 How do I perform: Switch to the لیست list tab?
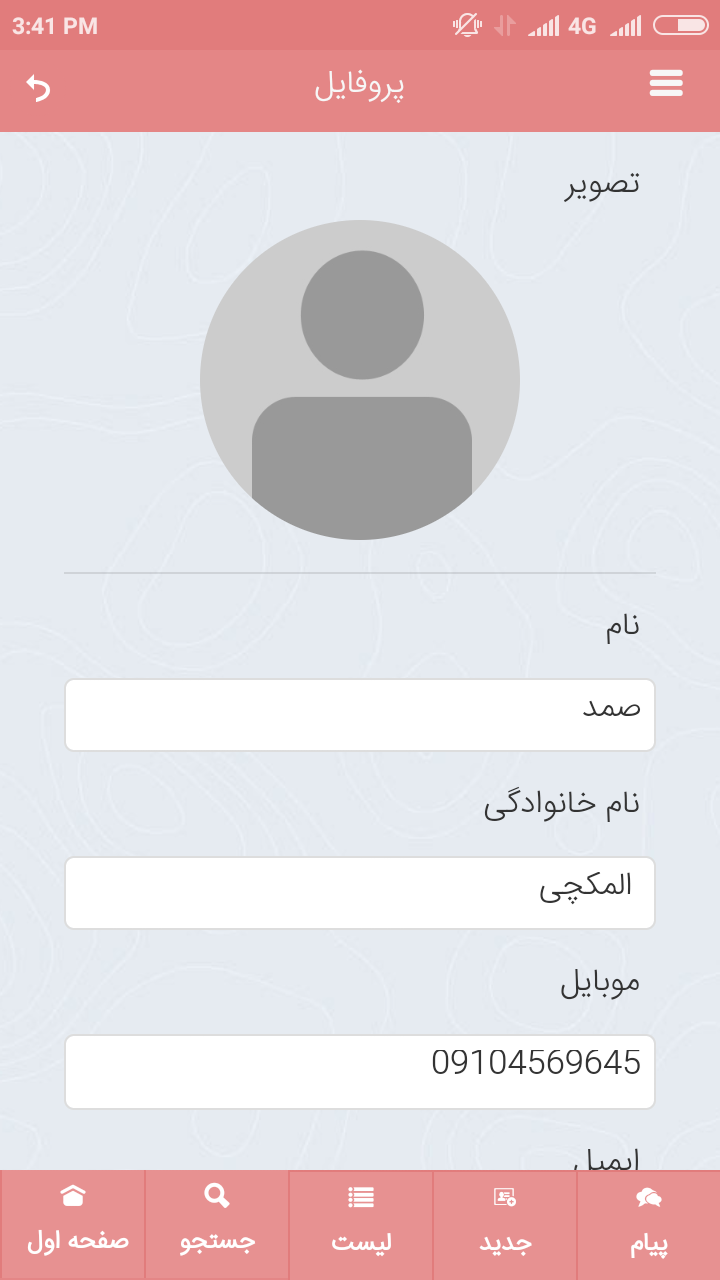[361, 1224]
